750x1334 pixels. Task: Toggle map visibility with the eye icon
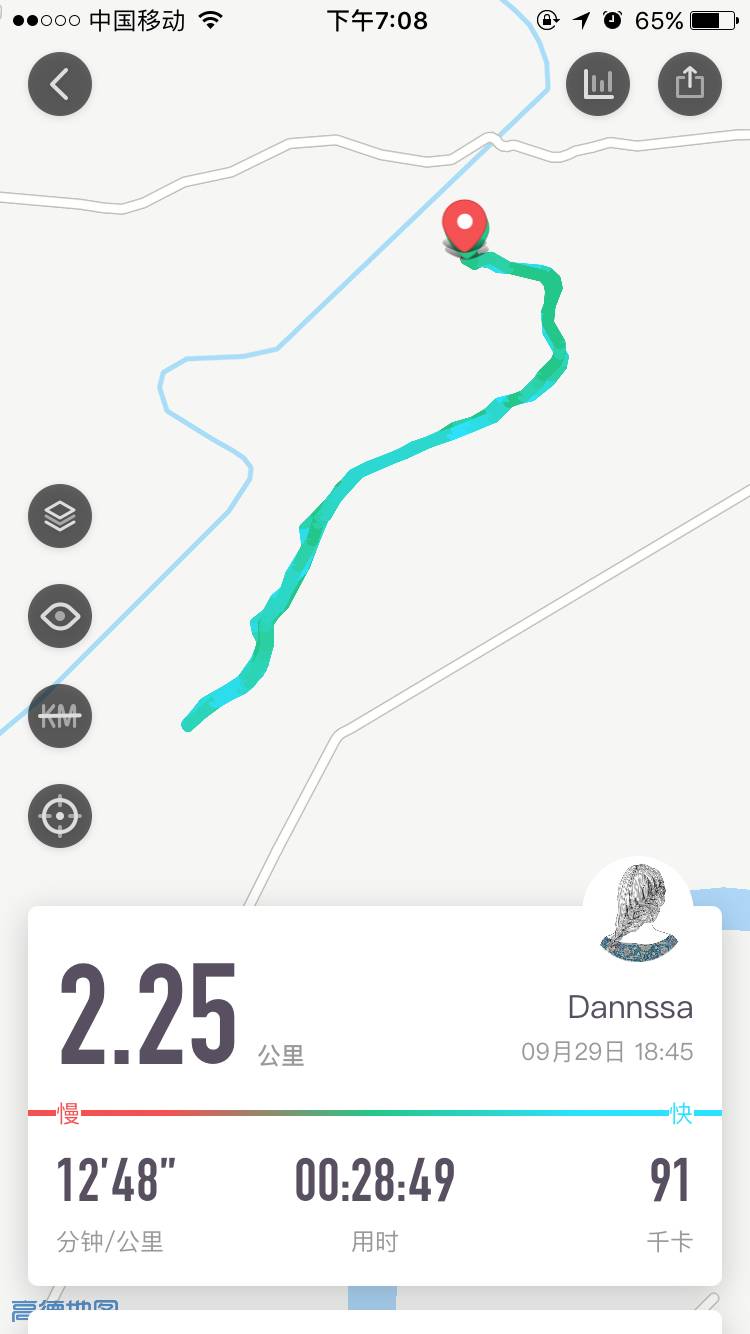coord(60,616)
